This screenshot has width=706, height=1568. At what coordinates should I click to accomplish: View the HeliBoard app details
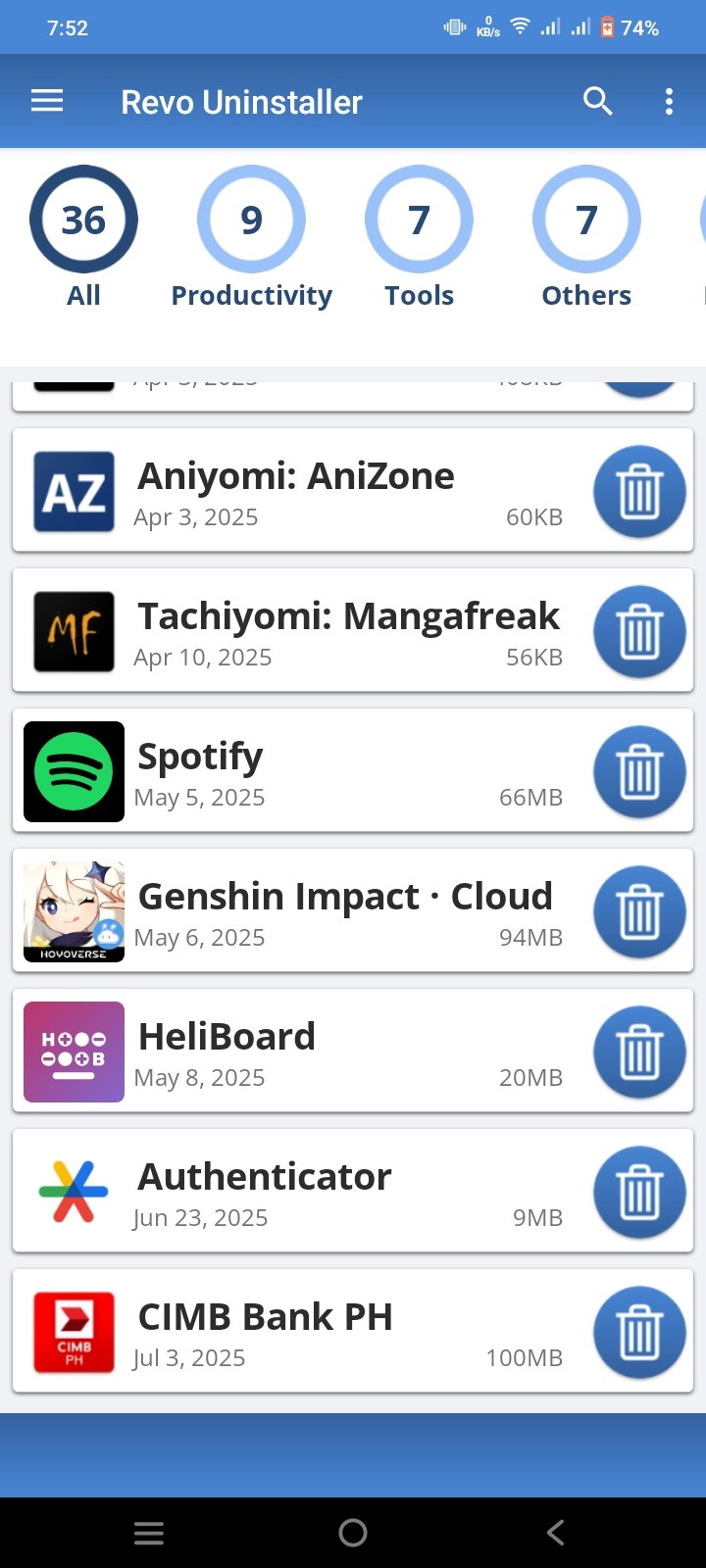tap(294, 1053)
